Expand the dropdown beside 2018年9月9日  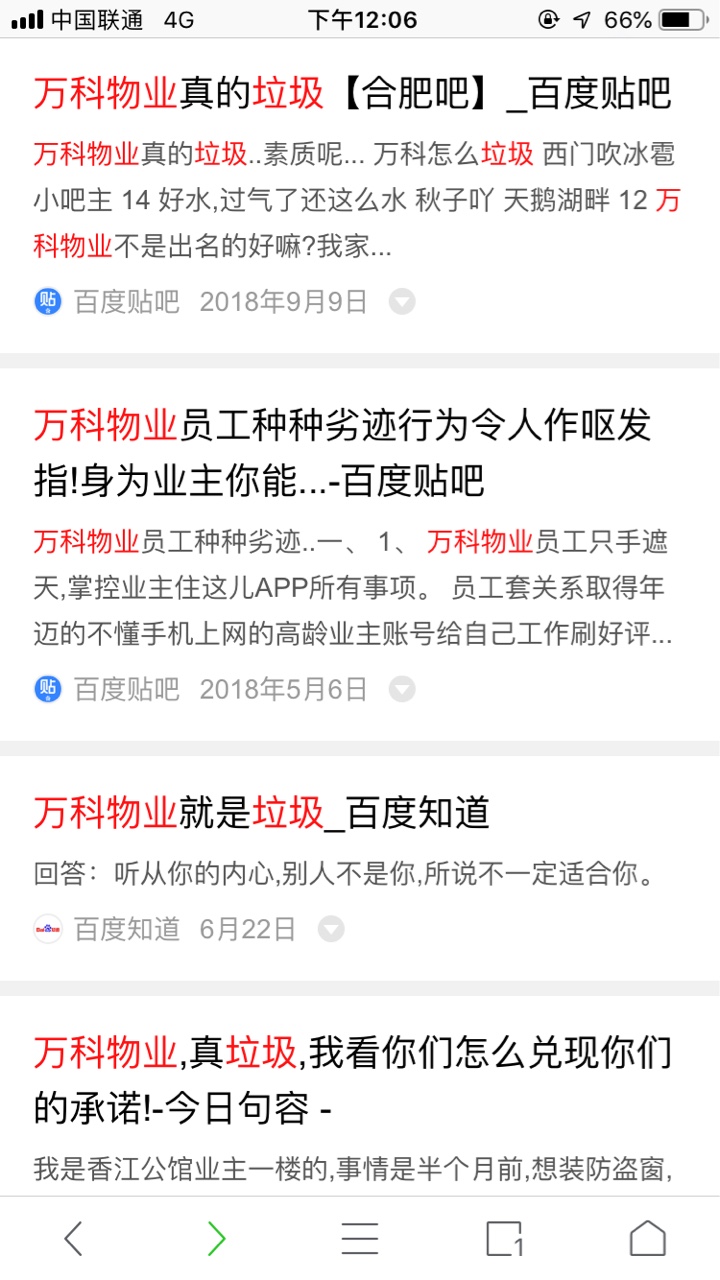click(x=402, y=301)
